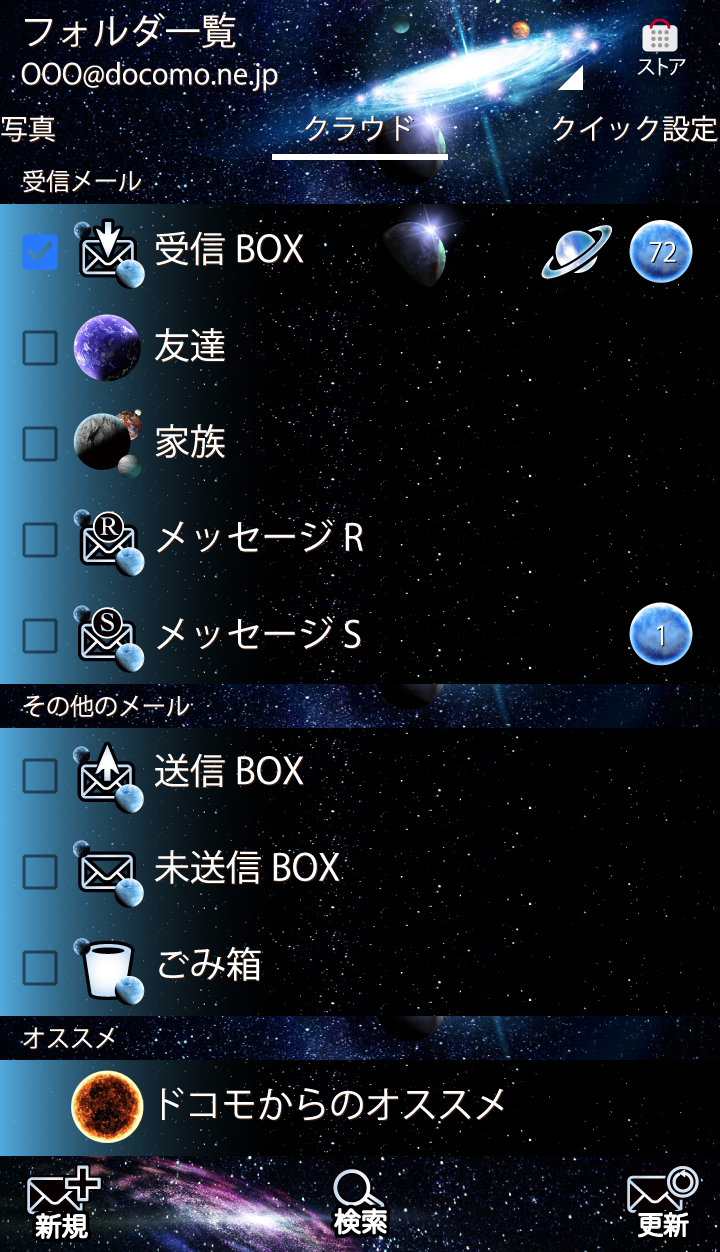Uncheck the 受信 BOX checkbox
720x1252 pixels.
tap(40, 252)
